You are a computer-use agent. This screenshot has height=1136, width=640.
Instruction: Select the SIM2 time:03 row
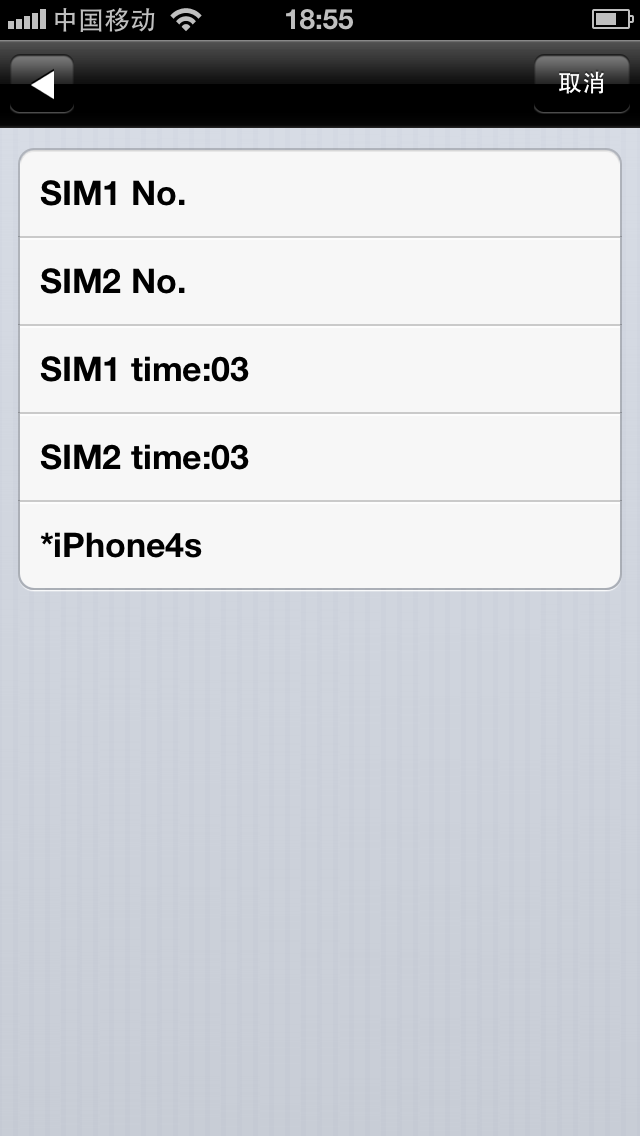(x=320, y=457)
